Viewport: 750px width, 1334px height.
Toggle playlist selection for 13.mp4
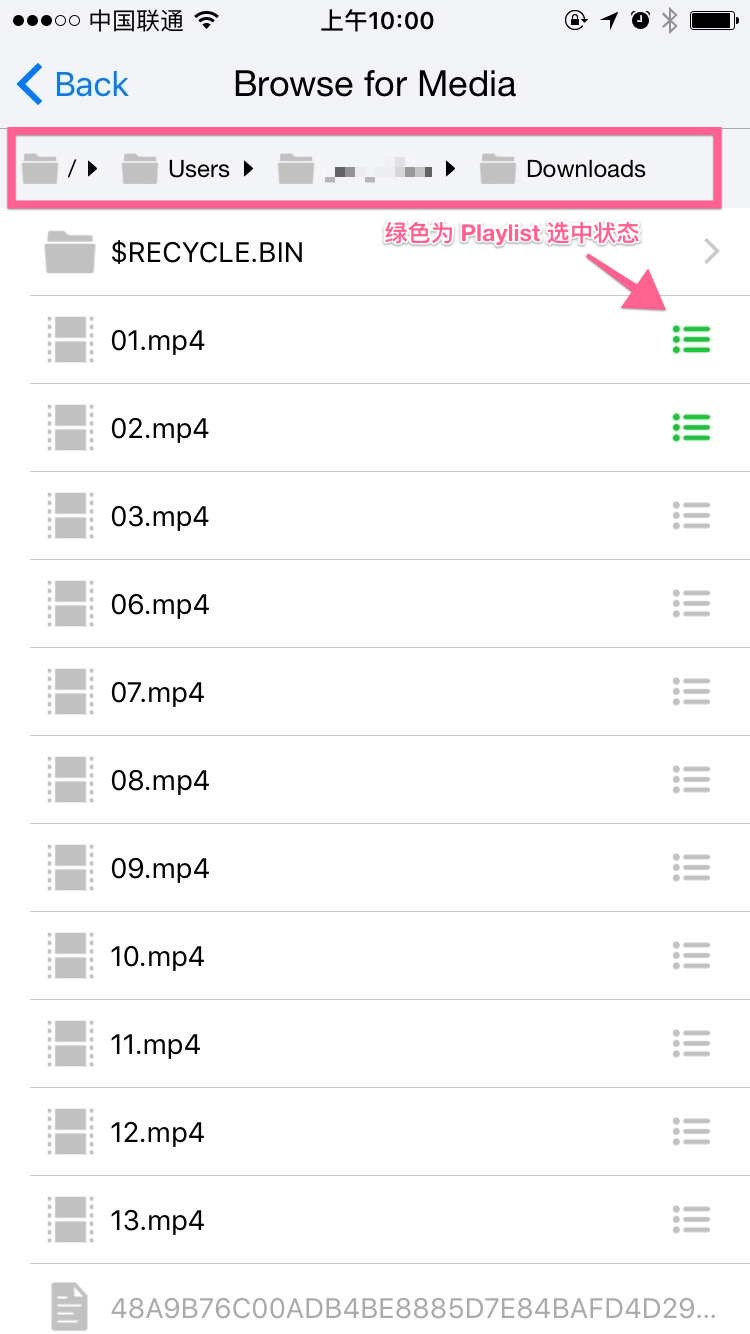click(691, 1220)
